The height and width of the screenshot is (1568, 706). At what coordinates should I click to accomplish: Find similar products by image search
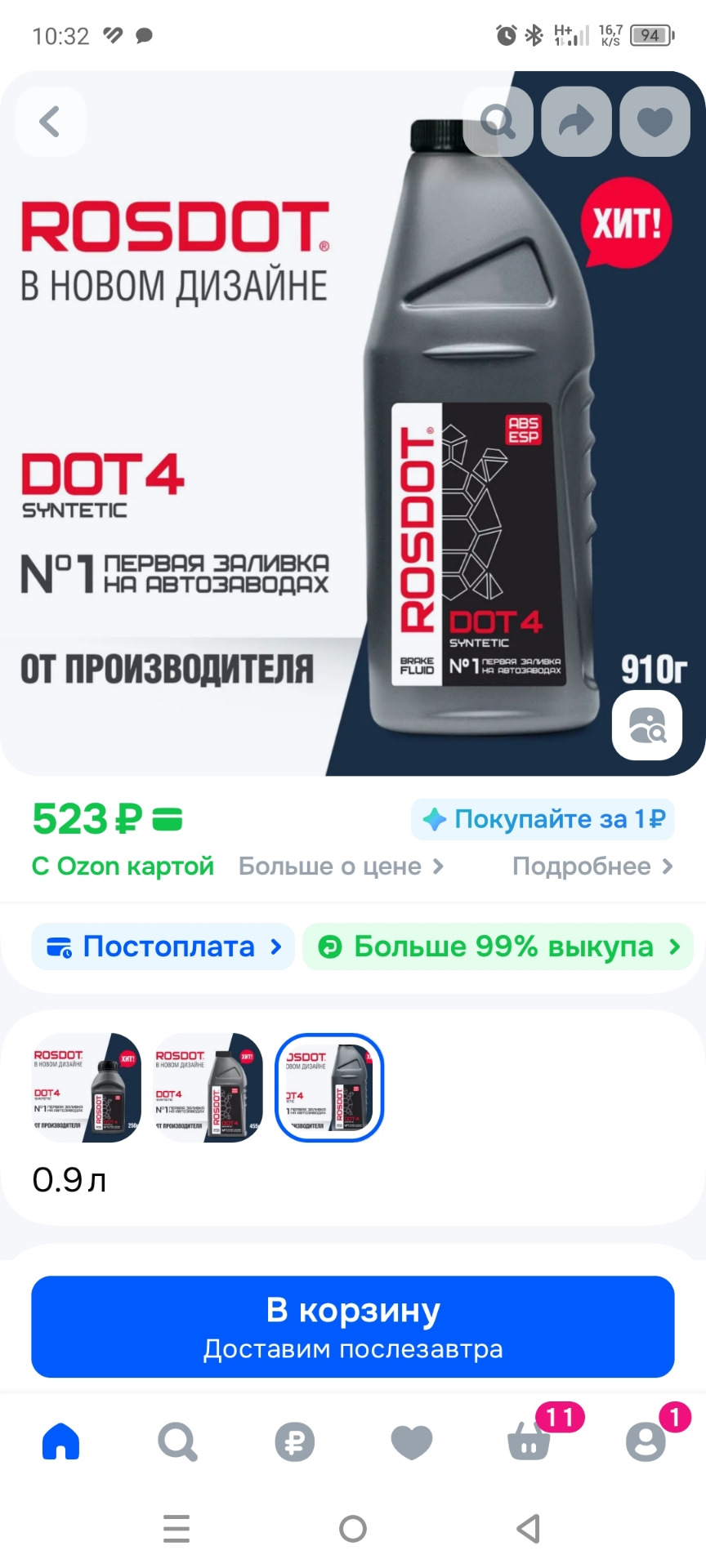(647, 725)
